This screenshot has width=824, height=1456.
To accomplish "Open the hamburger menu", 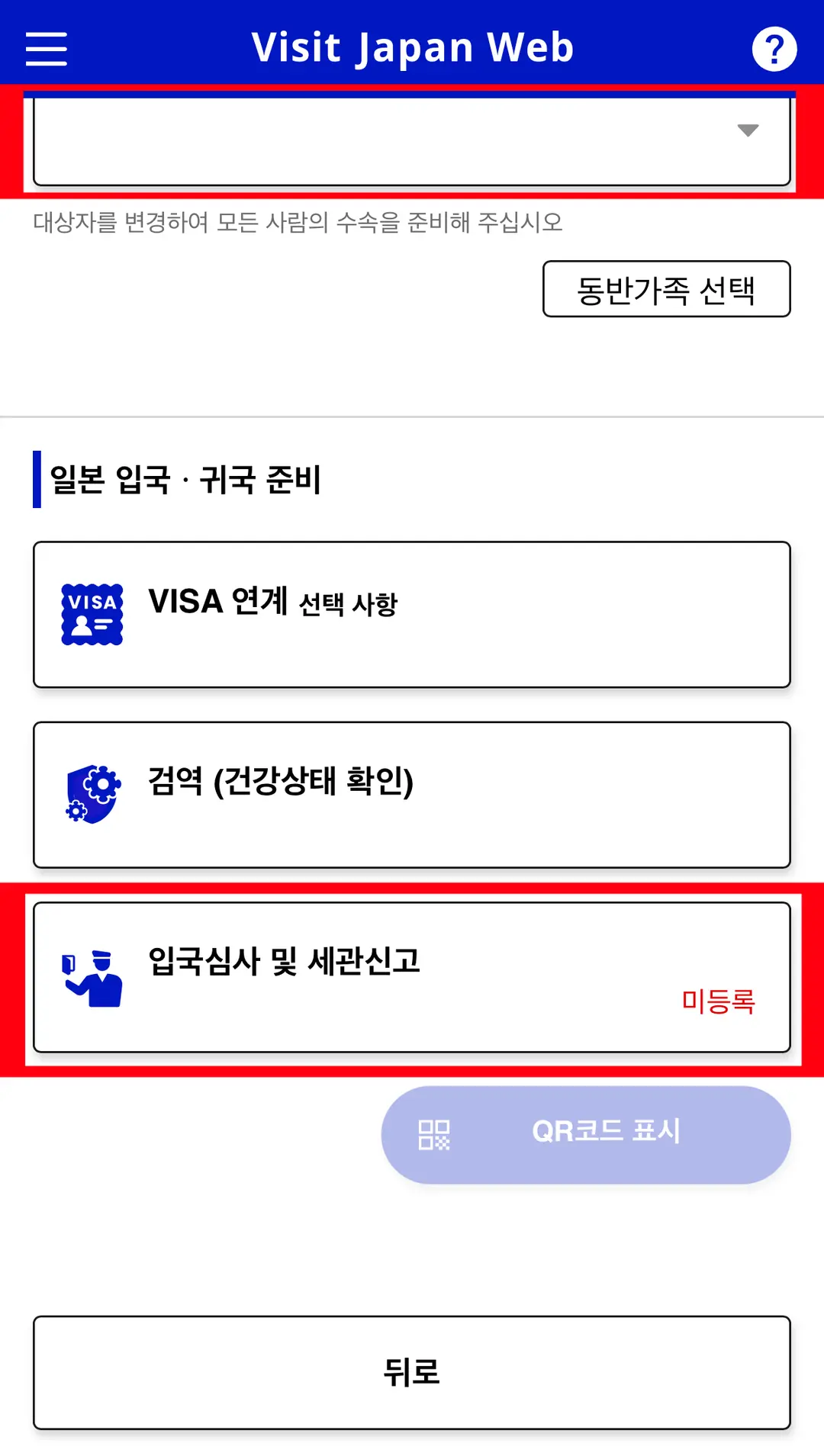I will coord(47,49).
